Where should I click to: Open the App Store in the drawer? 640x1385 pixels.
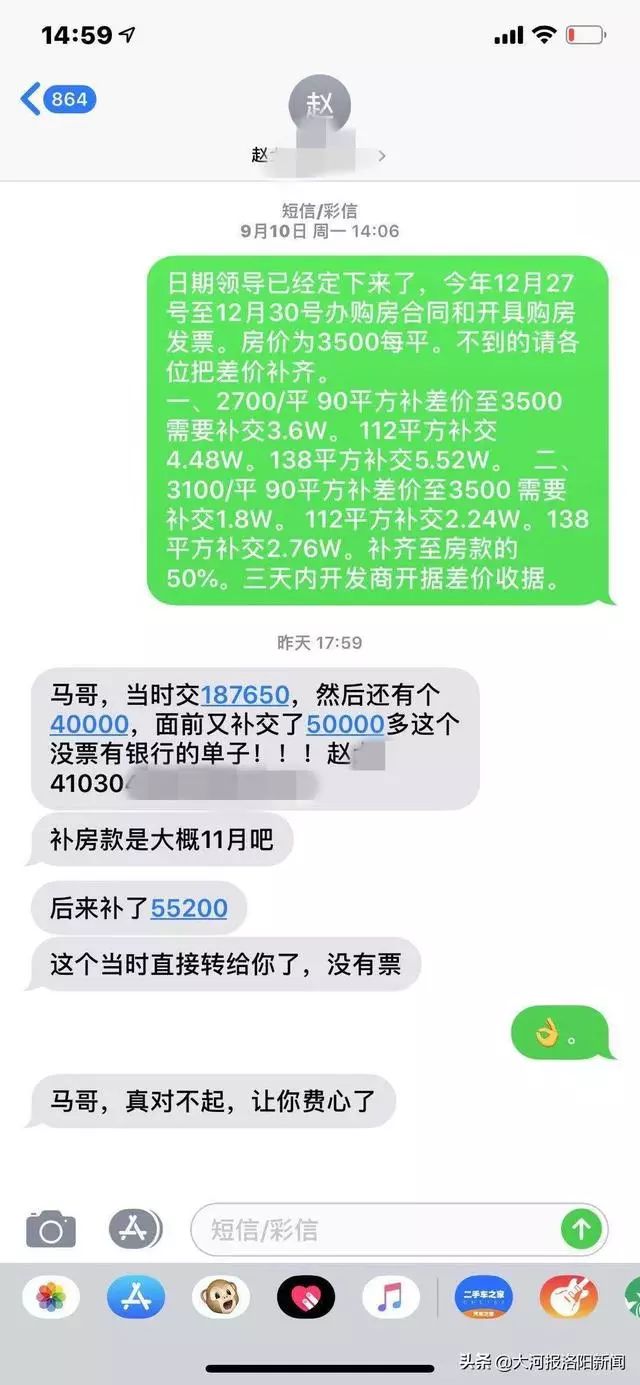136,1298
